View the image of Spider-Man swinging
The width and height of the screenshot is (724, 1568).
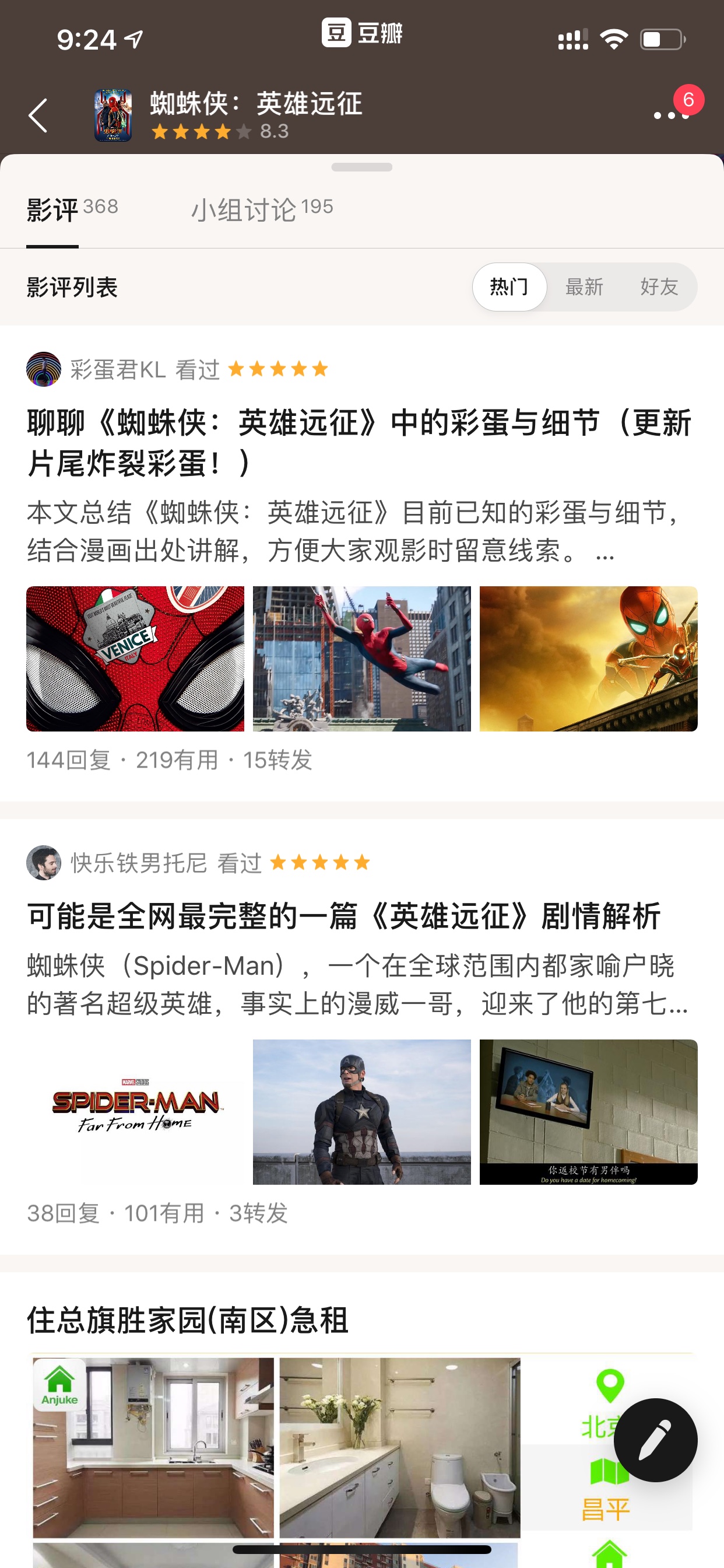(x=362, y=659)
